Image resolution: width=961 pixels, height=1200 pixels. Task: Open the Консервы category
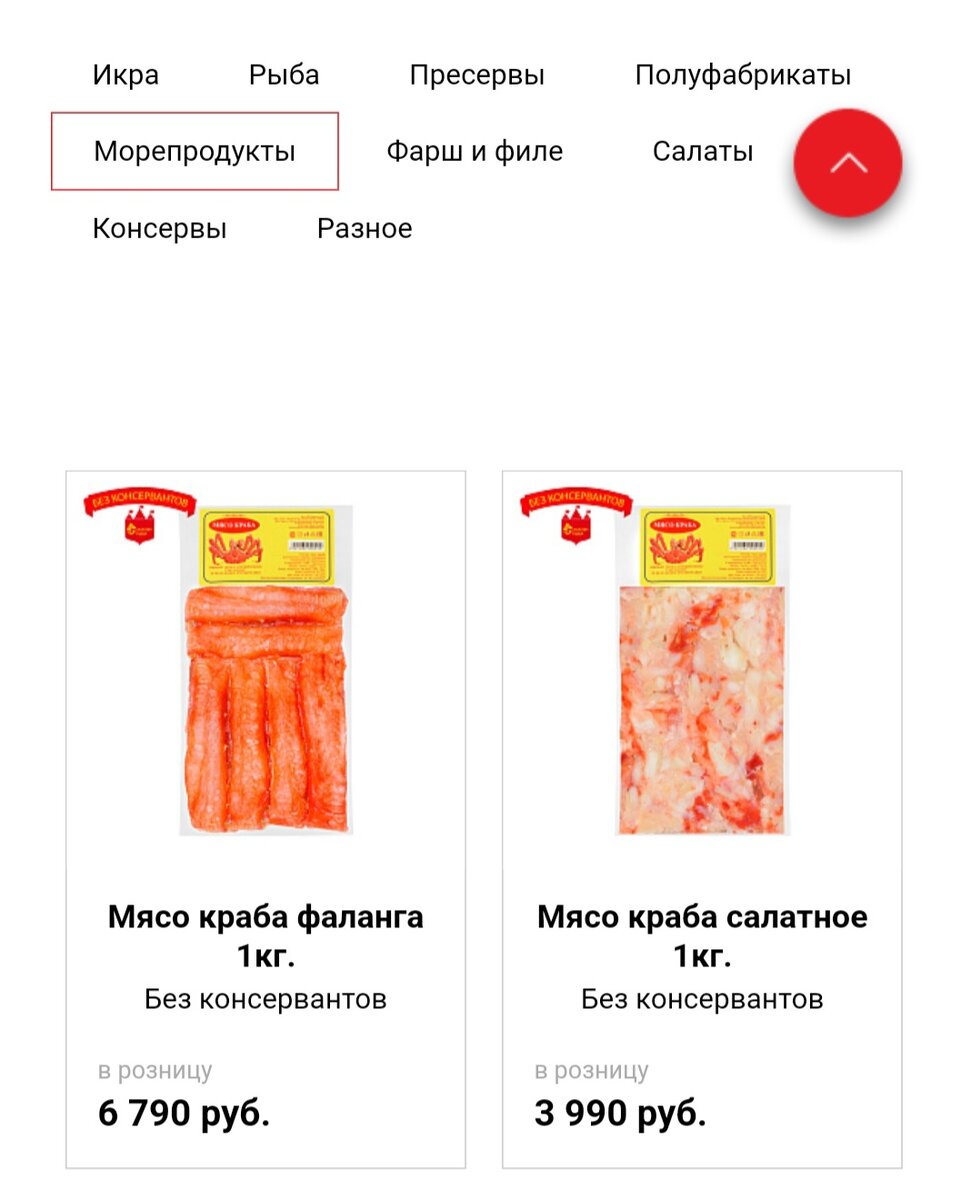(x=160, y=228)
